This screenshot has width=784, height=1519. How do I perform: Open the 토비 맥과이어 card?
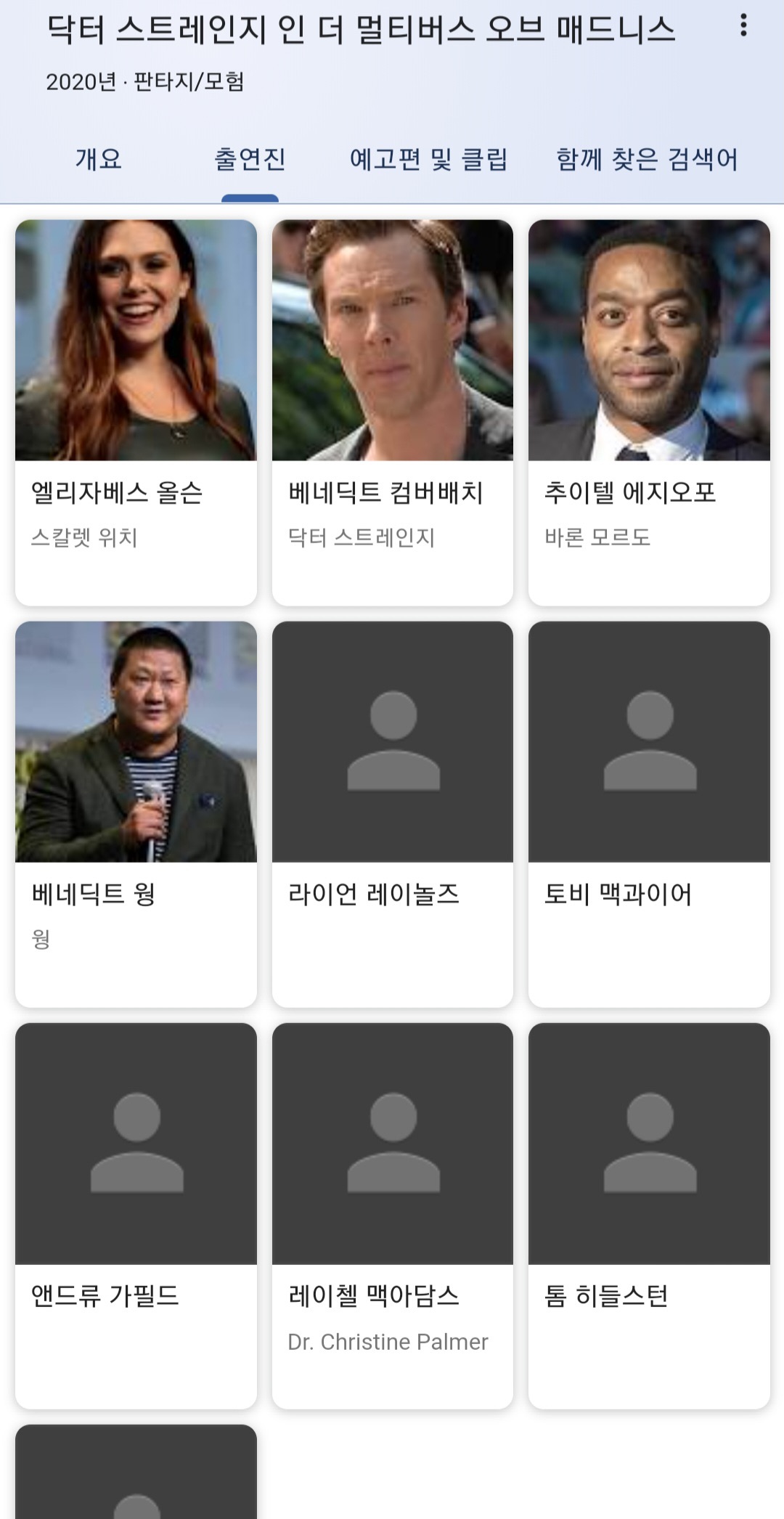(x=649, y=813)
